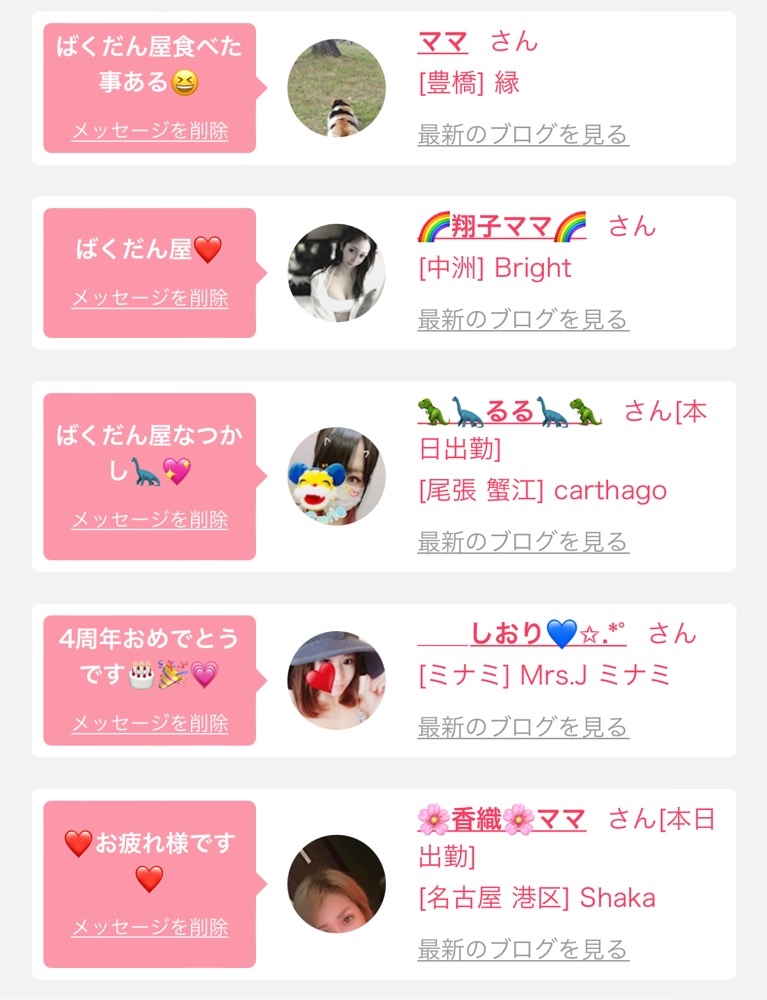This screenshot has width=767, height=1000.
Task: Delete the ばくだん屋食べた事ある message
Action: (150, 131)
